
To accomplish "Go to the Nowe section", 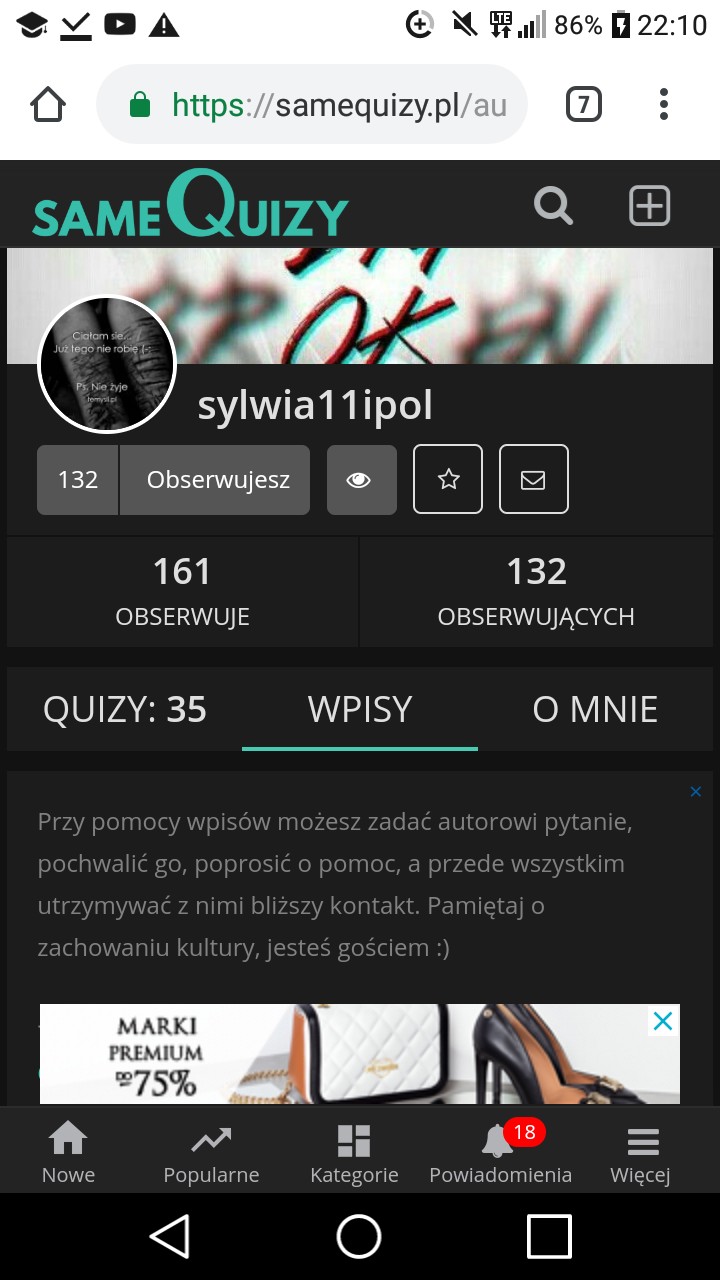I will tap(68, 1152).
